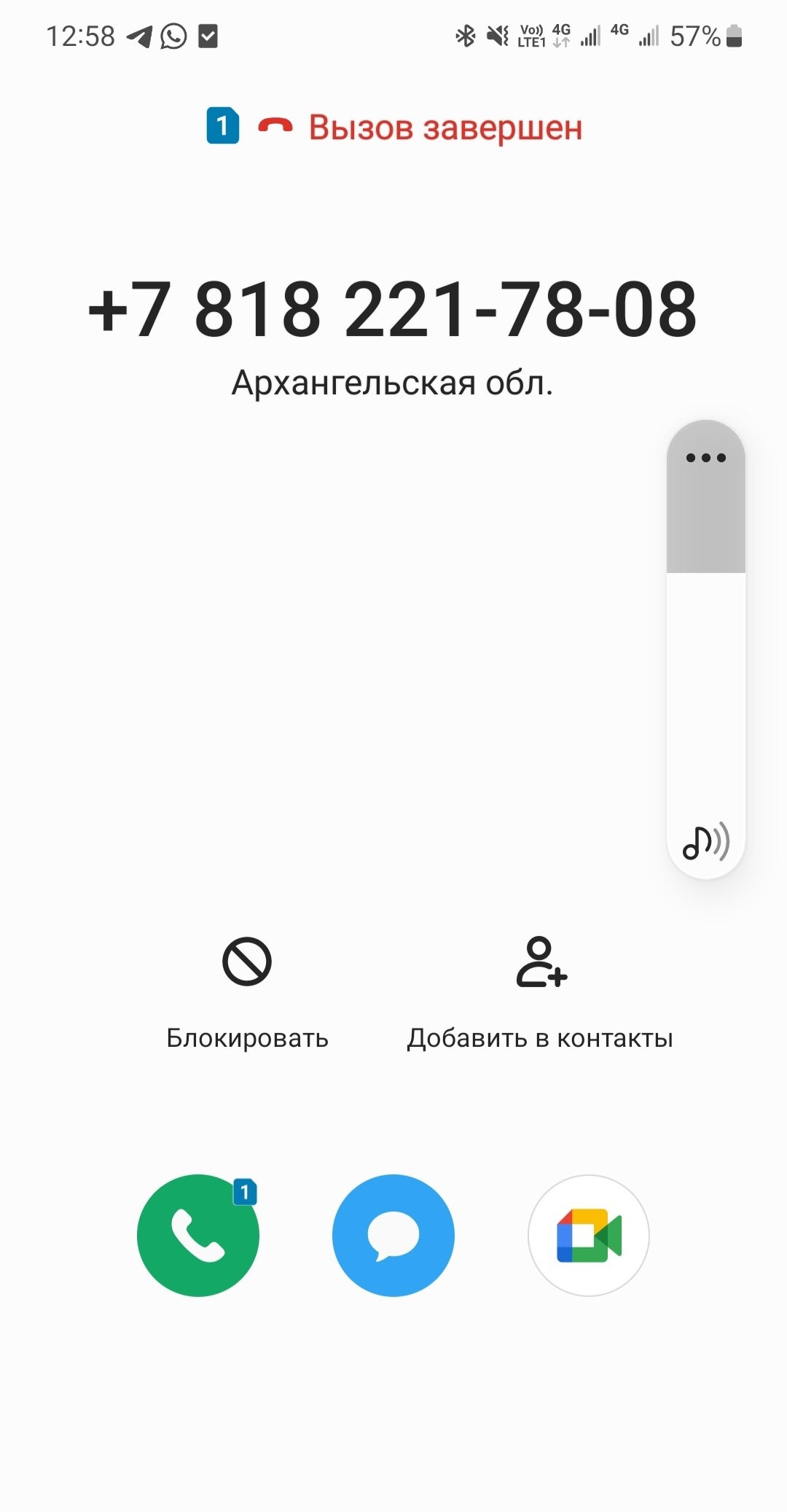787x1512 pixels.
Task: Tap the volume slider to adjust level
Action: (x=706, y=656)
